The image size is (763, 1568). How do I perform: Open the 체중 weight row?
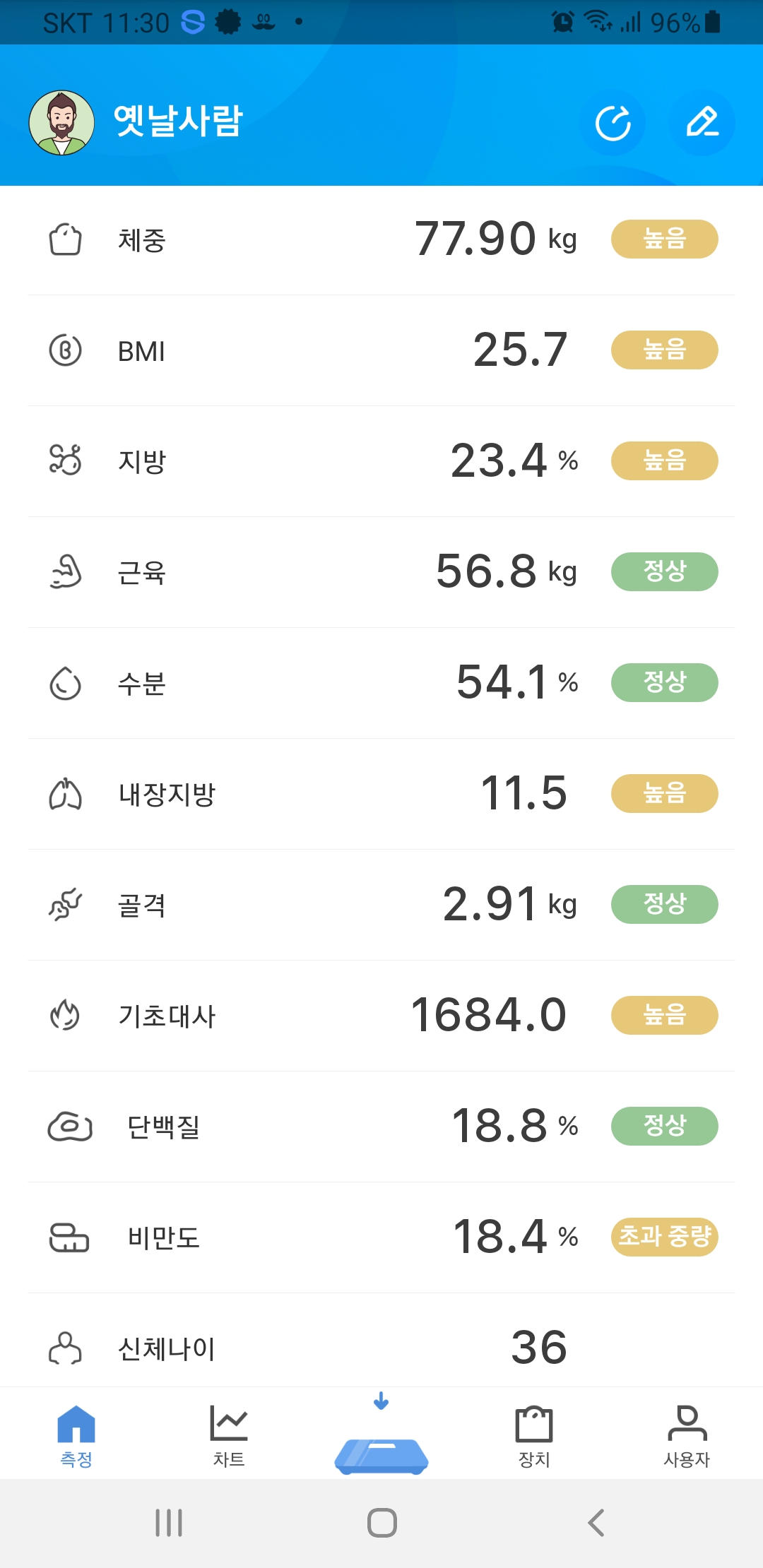381,240
